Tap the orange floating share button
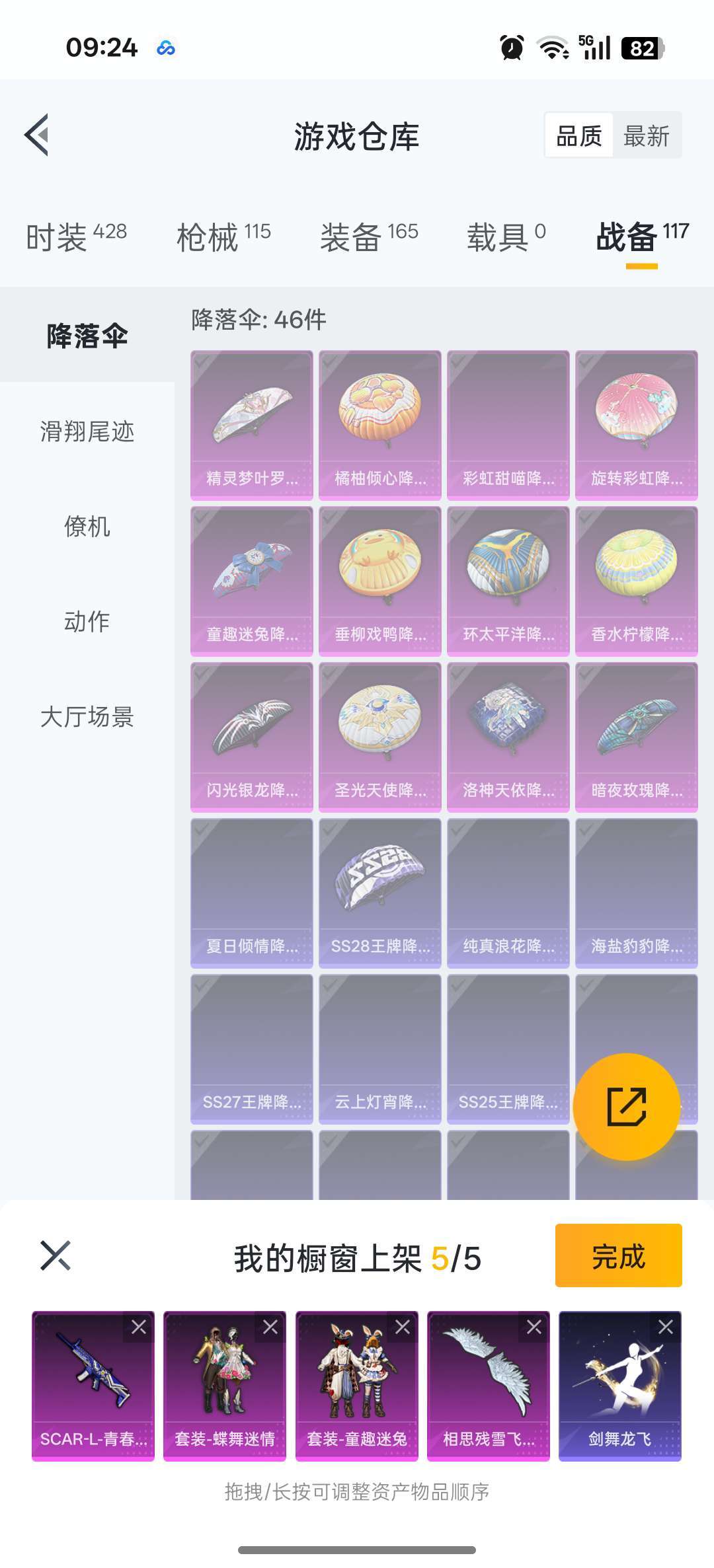This screenshot has height=1568, width=714. point(626,1106)
